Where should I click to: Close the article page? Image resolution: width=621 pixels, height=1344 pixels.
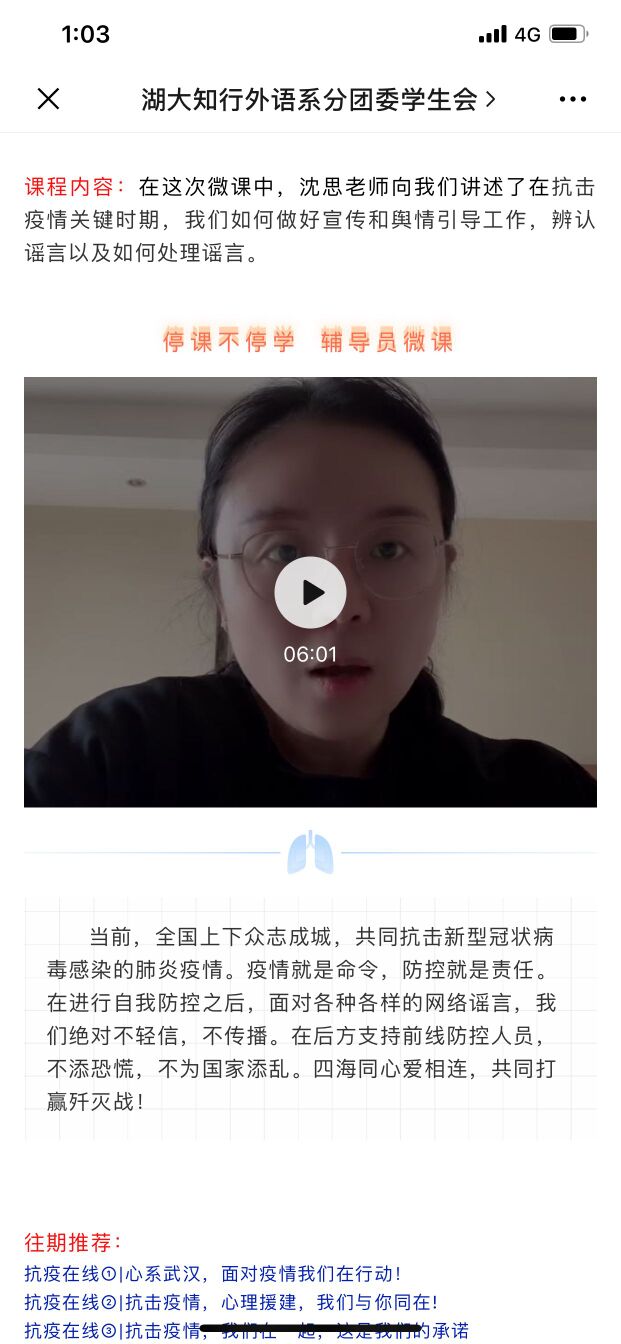pyautogui.click(x=48, y=98)
